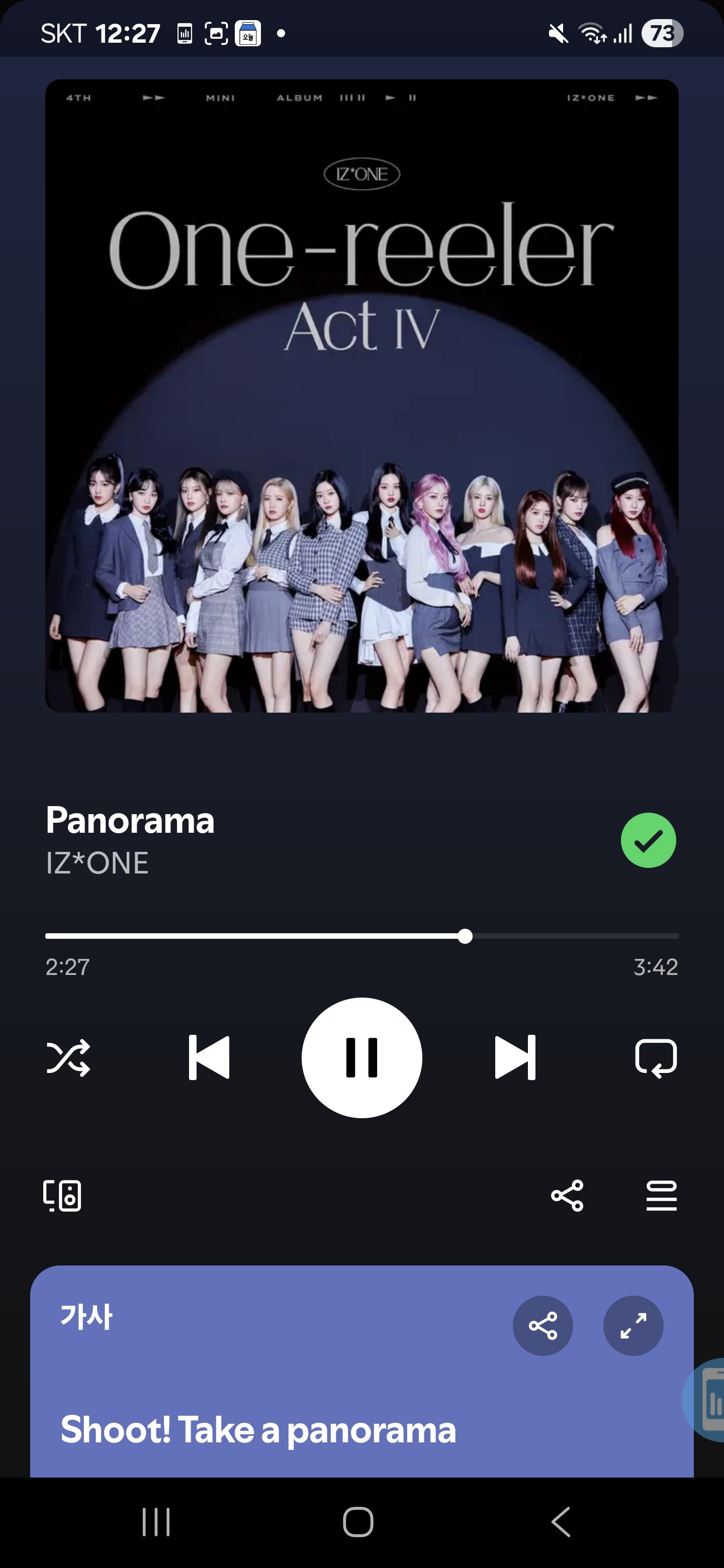Toggle repeat mode
Screen dimensions: 724x1568
pyautogui.click(x=656, y=1058)
